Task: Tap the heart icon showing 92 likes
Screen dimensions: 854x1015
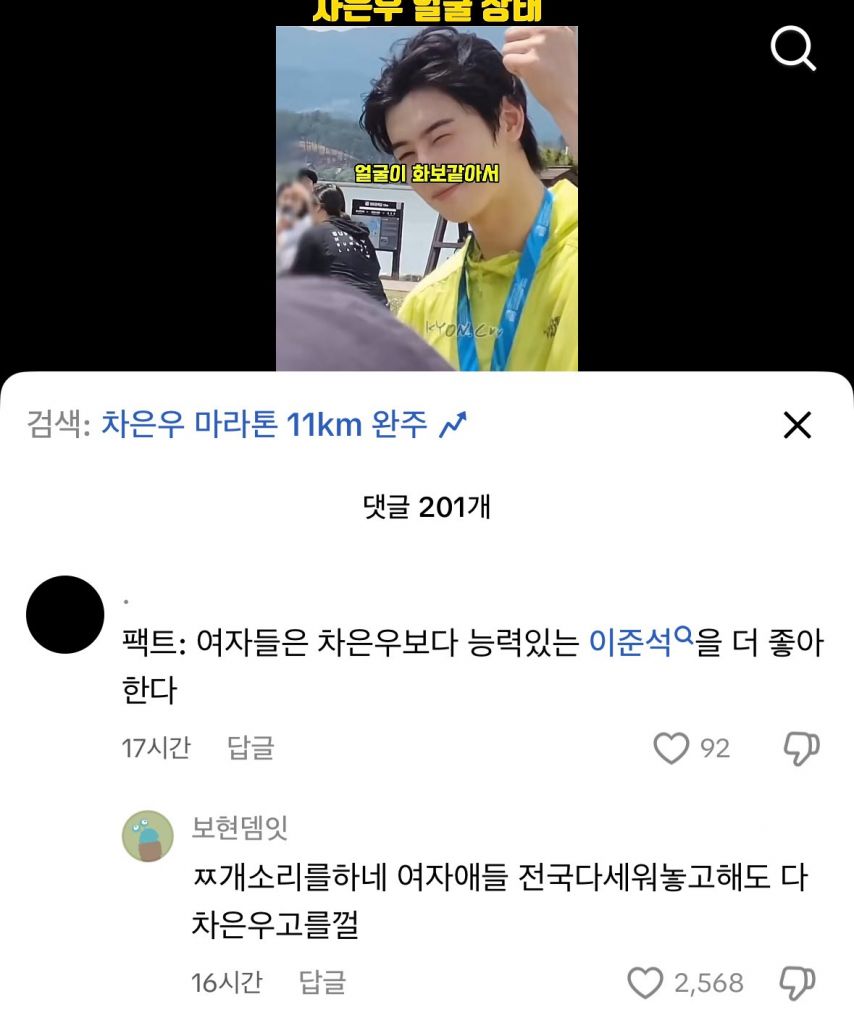Action: coord(669,749)
